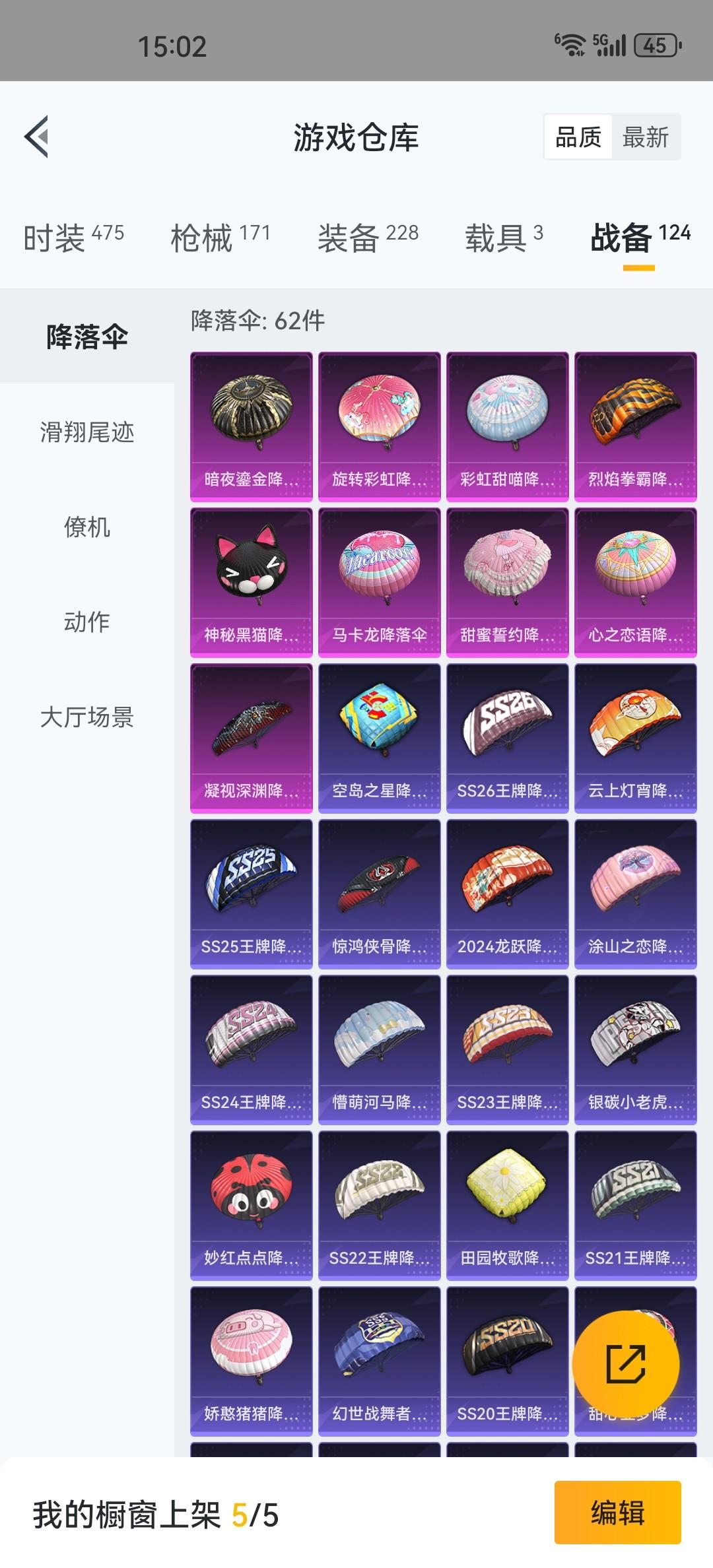Viewport: 713px width, 1568px height.
Task: Open the 田园牧歌 parachute item
Action: [x=508, y=1206]
